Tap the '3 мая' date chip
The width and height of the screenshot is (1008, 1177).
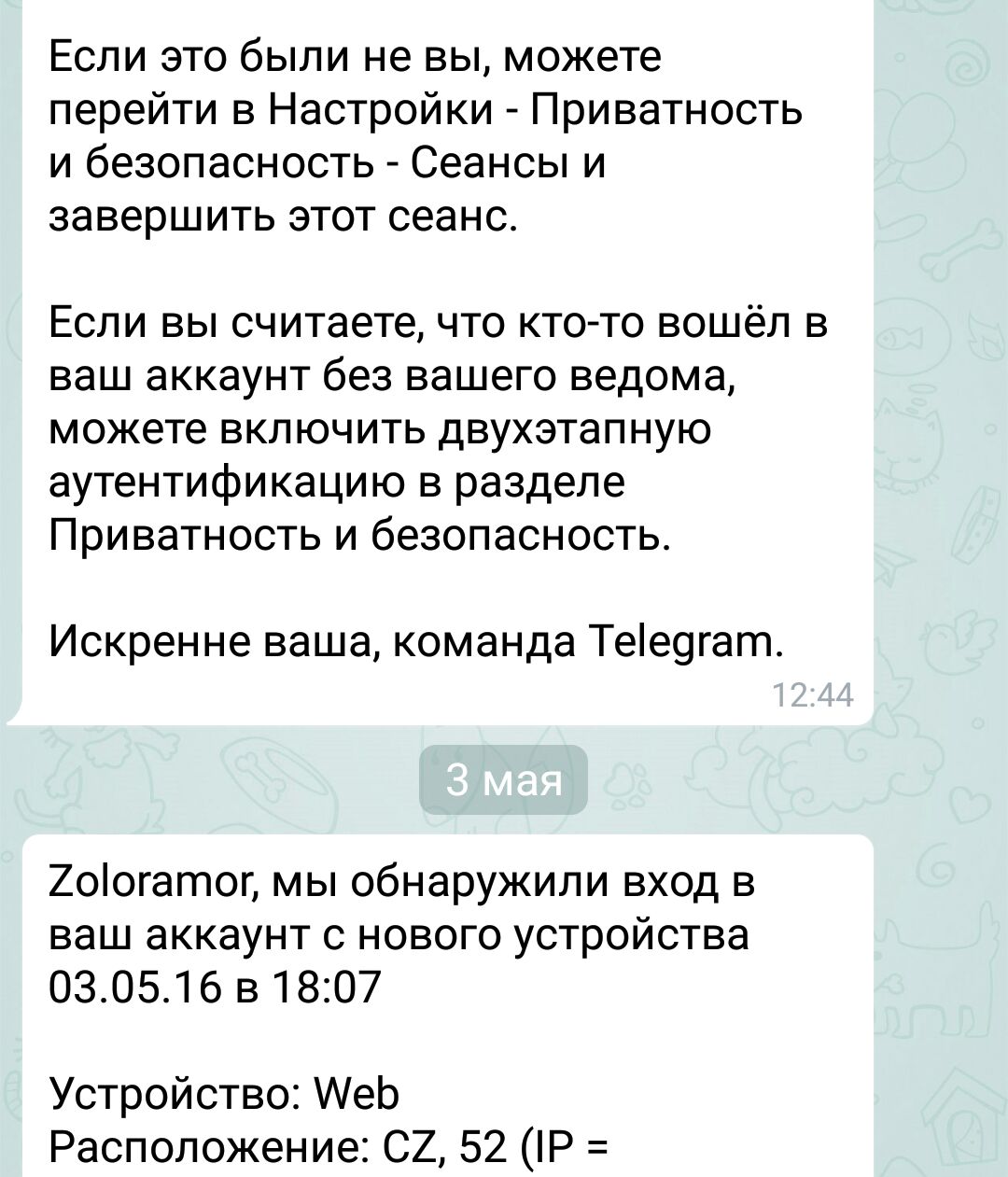pyautogui.click(x=504, y=780)
